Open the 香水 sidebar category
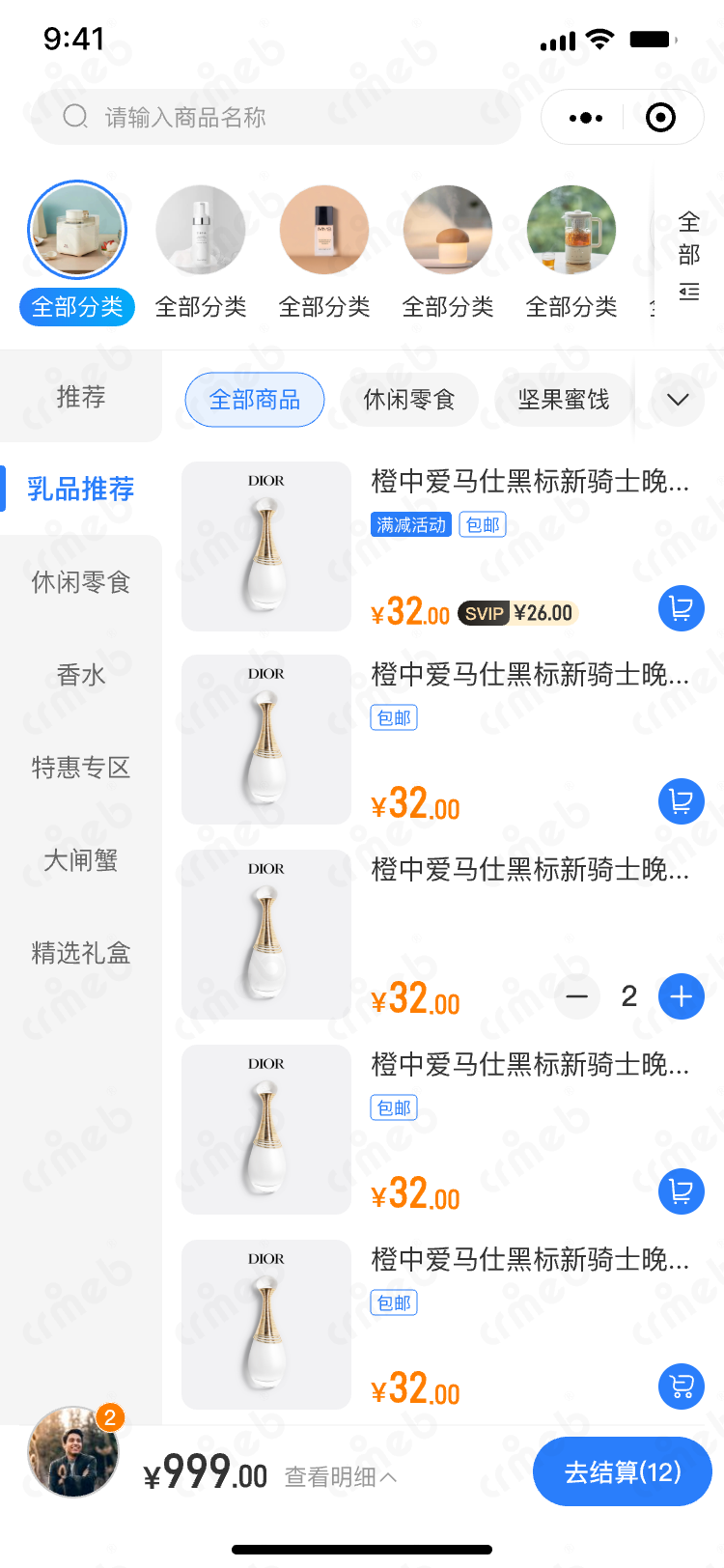Screen dimensions: 724x1568 pos(81,675)
